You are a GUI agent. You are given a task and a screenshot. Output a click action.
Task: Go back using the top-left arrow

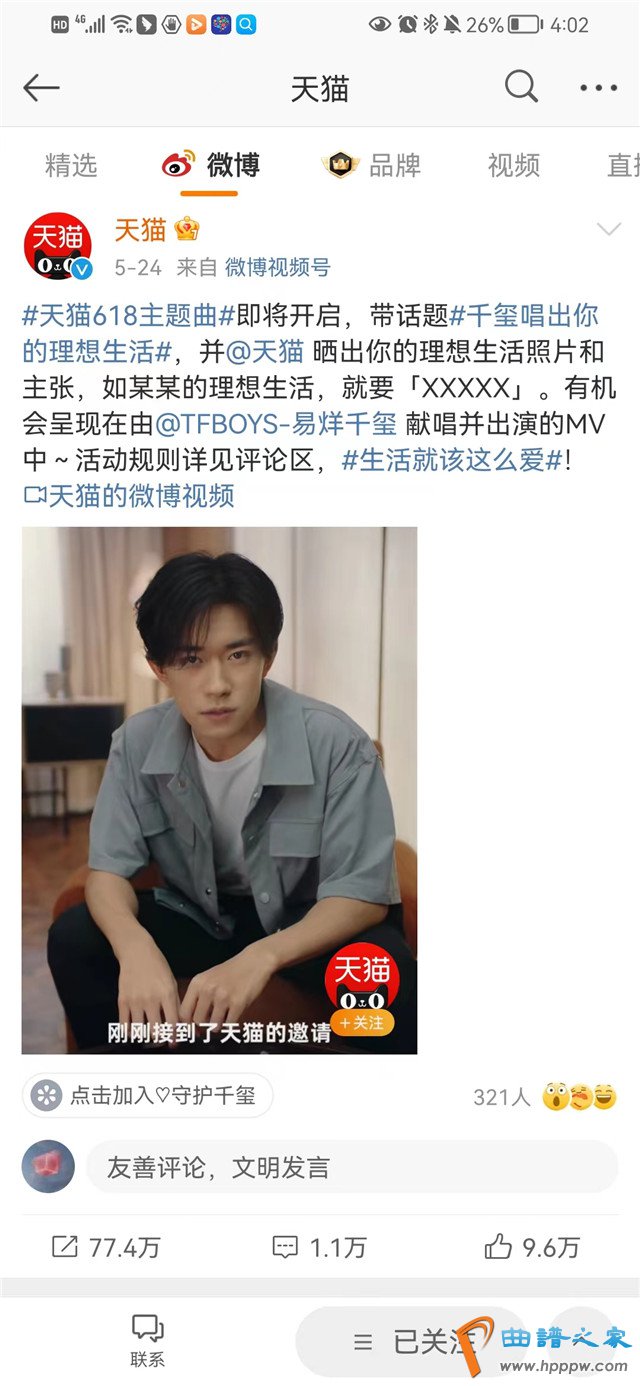point(41,88)
